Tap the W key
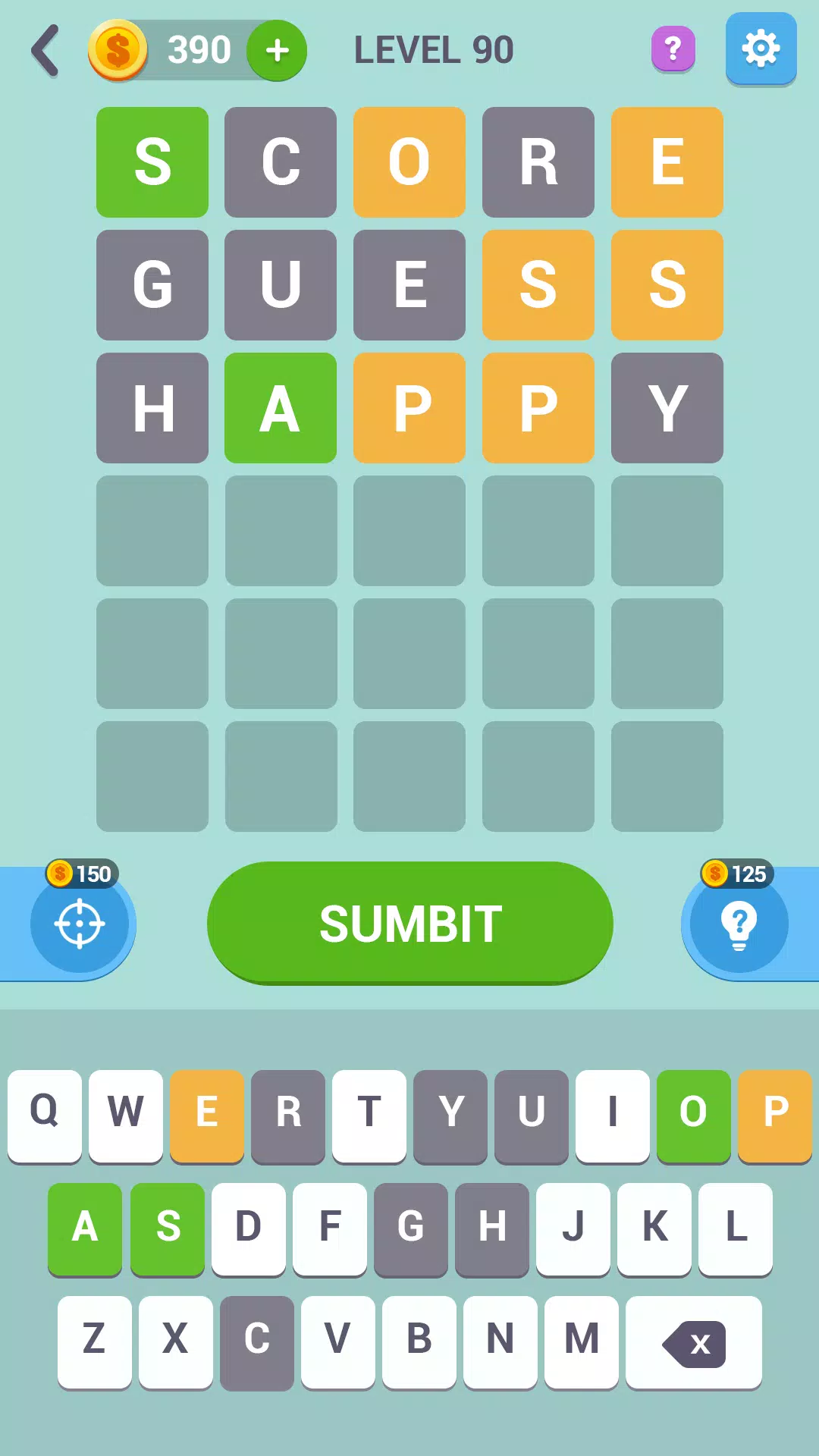The image size is (819, 1456). (125, 1114)
